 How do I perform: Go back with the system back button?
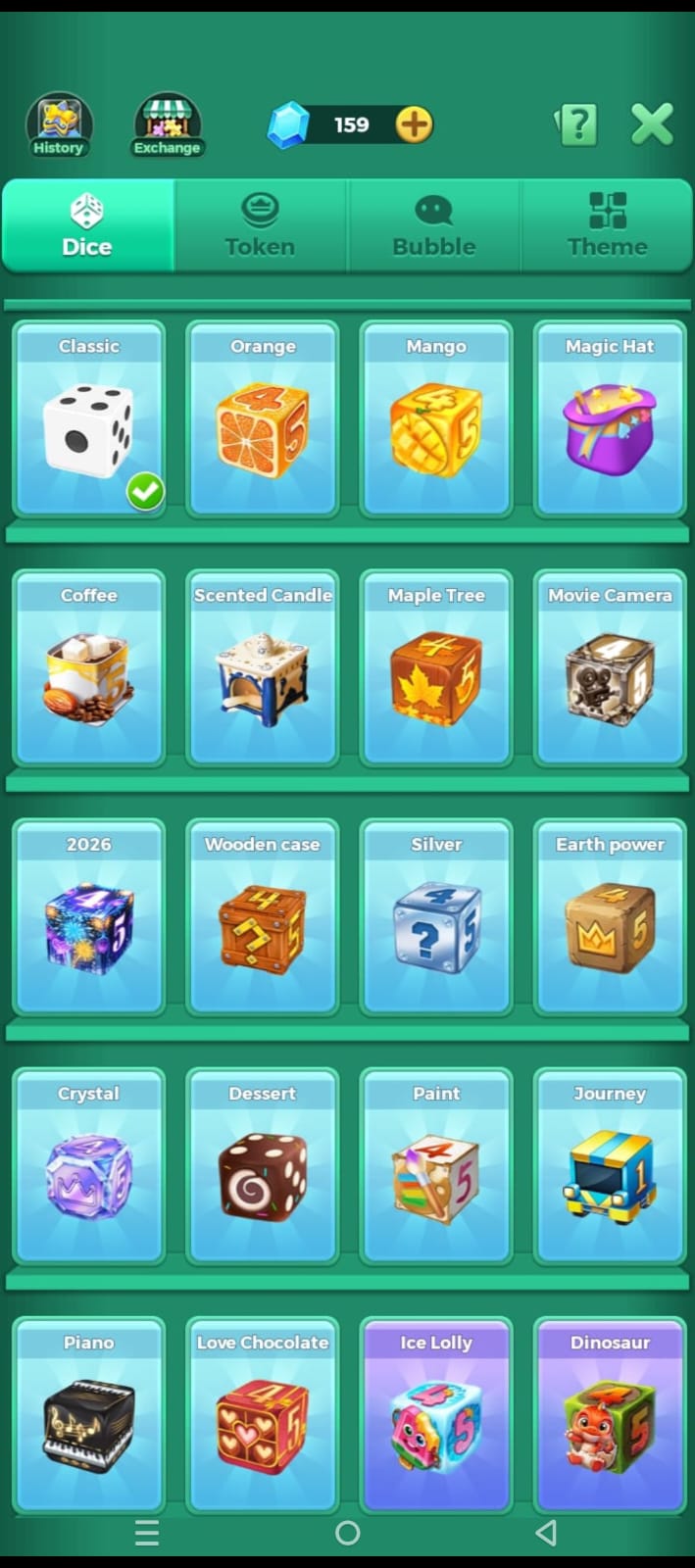click(547, 1533)
